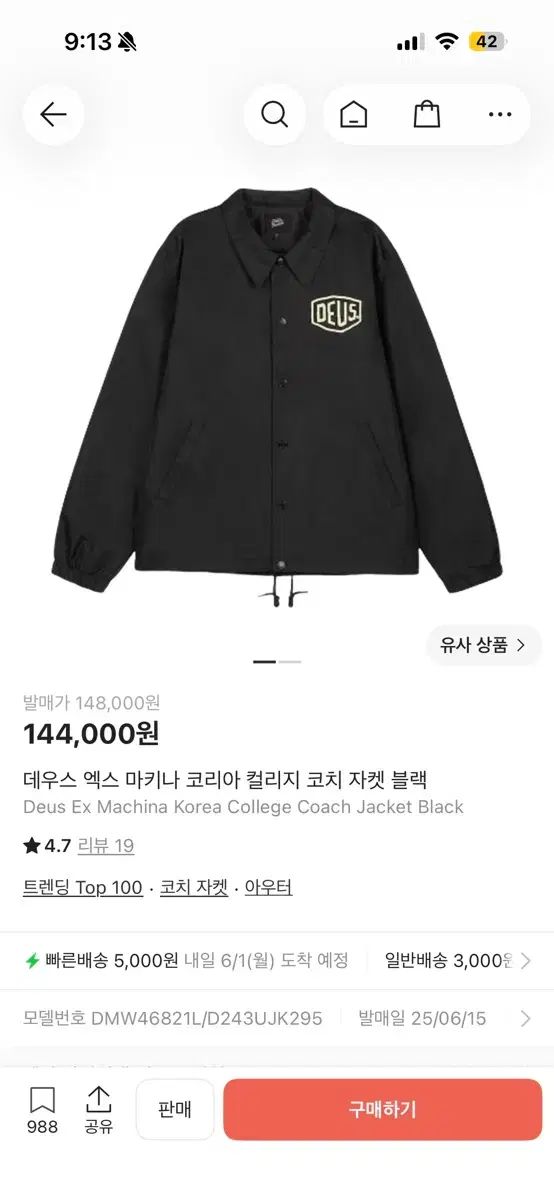The image size is (554, 1200).
Task: Open the three-dot overflow menu
Action: click(x=500, y=115)
